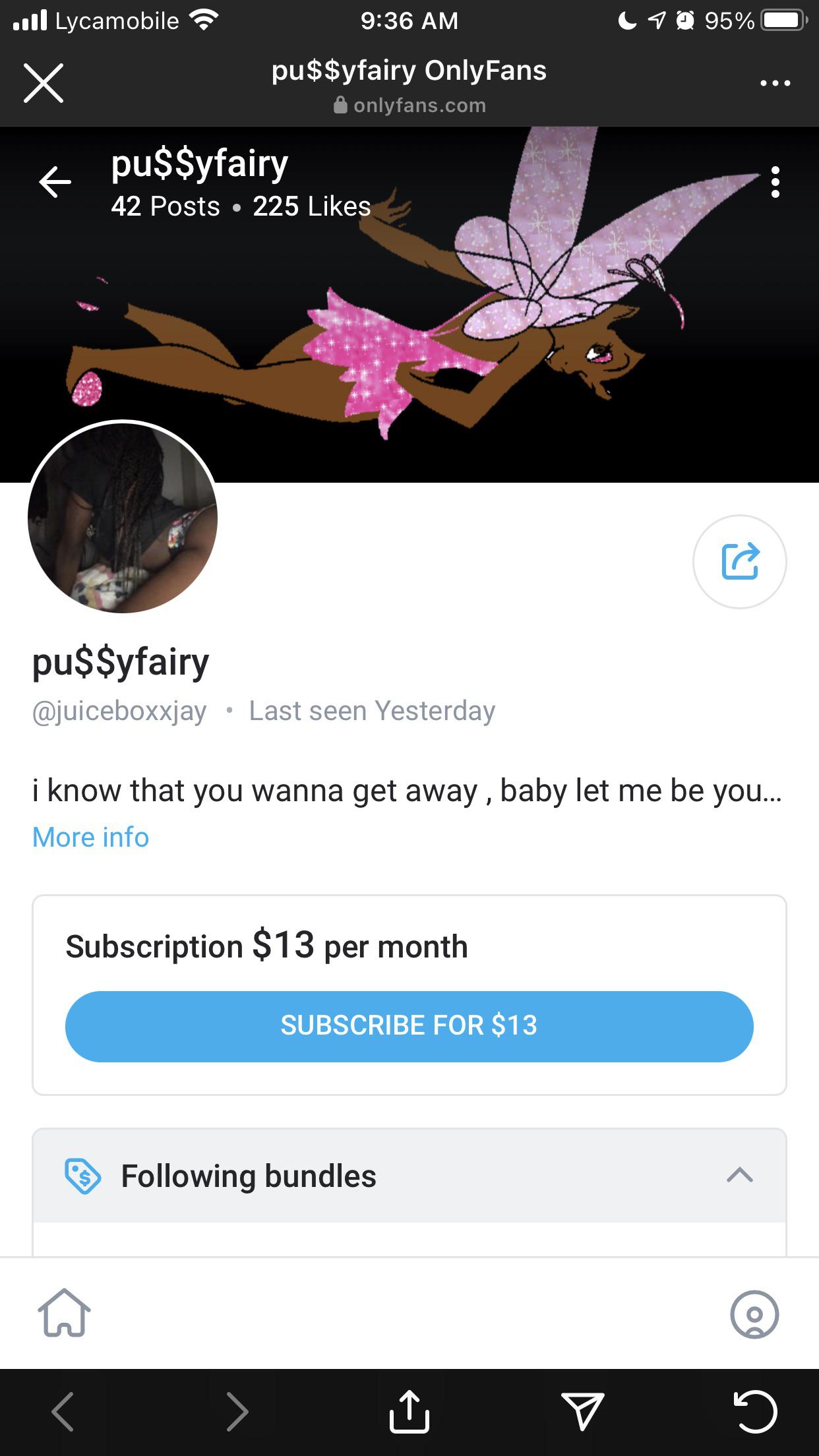Subscribe for $13

click(409, 1026)
